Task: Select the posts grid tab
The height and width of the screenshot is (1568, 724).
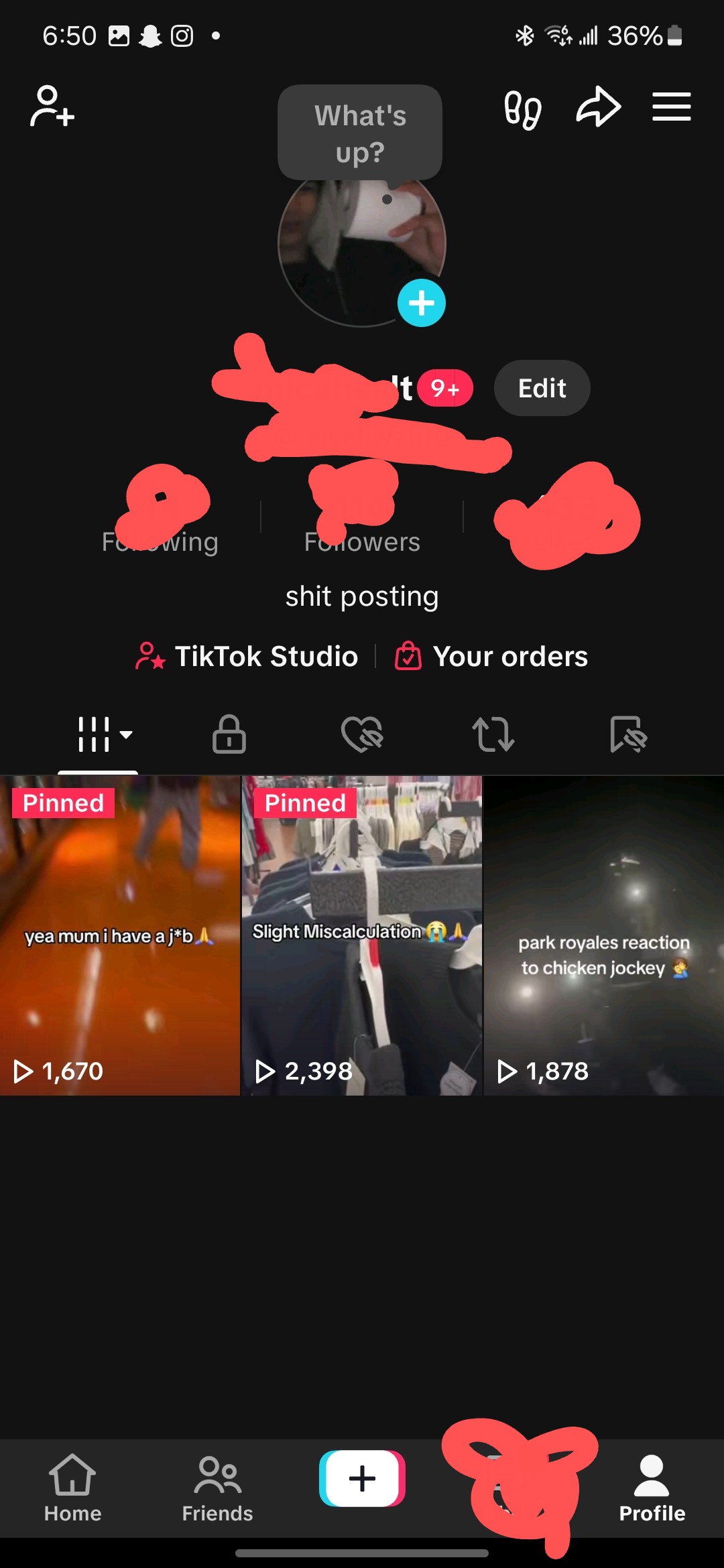Action: [104, 734]
